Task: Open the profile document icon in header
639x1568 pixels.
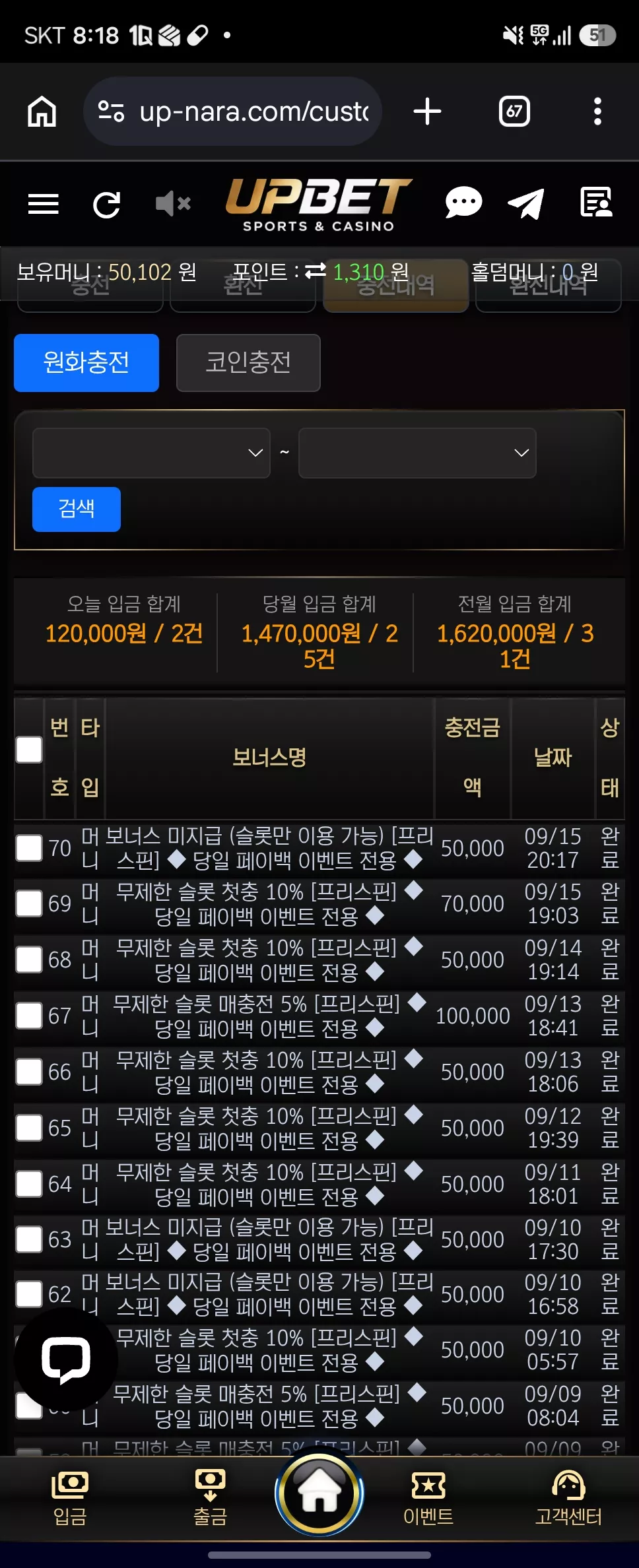Action: pos(596,202)
